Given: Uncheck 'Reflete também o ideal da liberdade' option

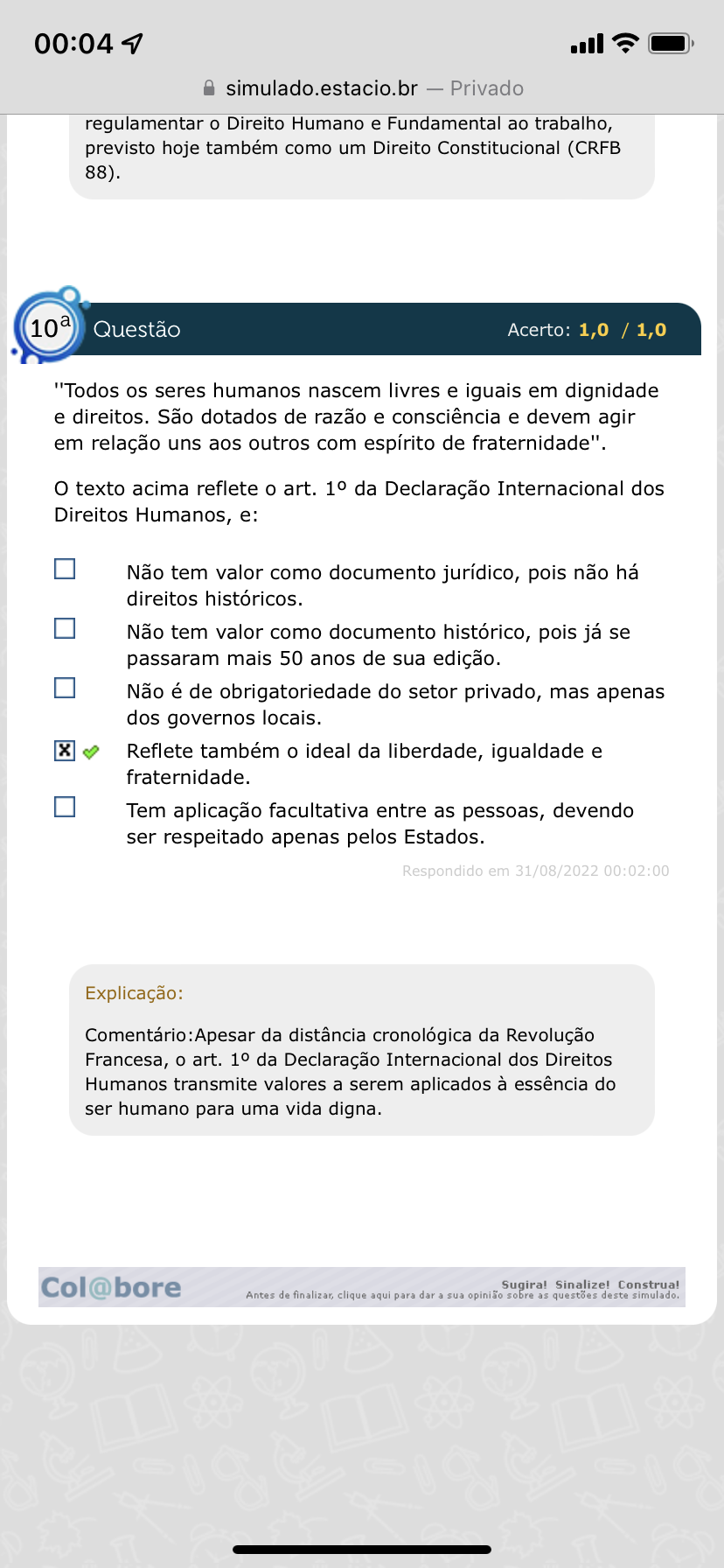Looking at the screenshot, I should pos(65,750).
